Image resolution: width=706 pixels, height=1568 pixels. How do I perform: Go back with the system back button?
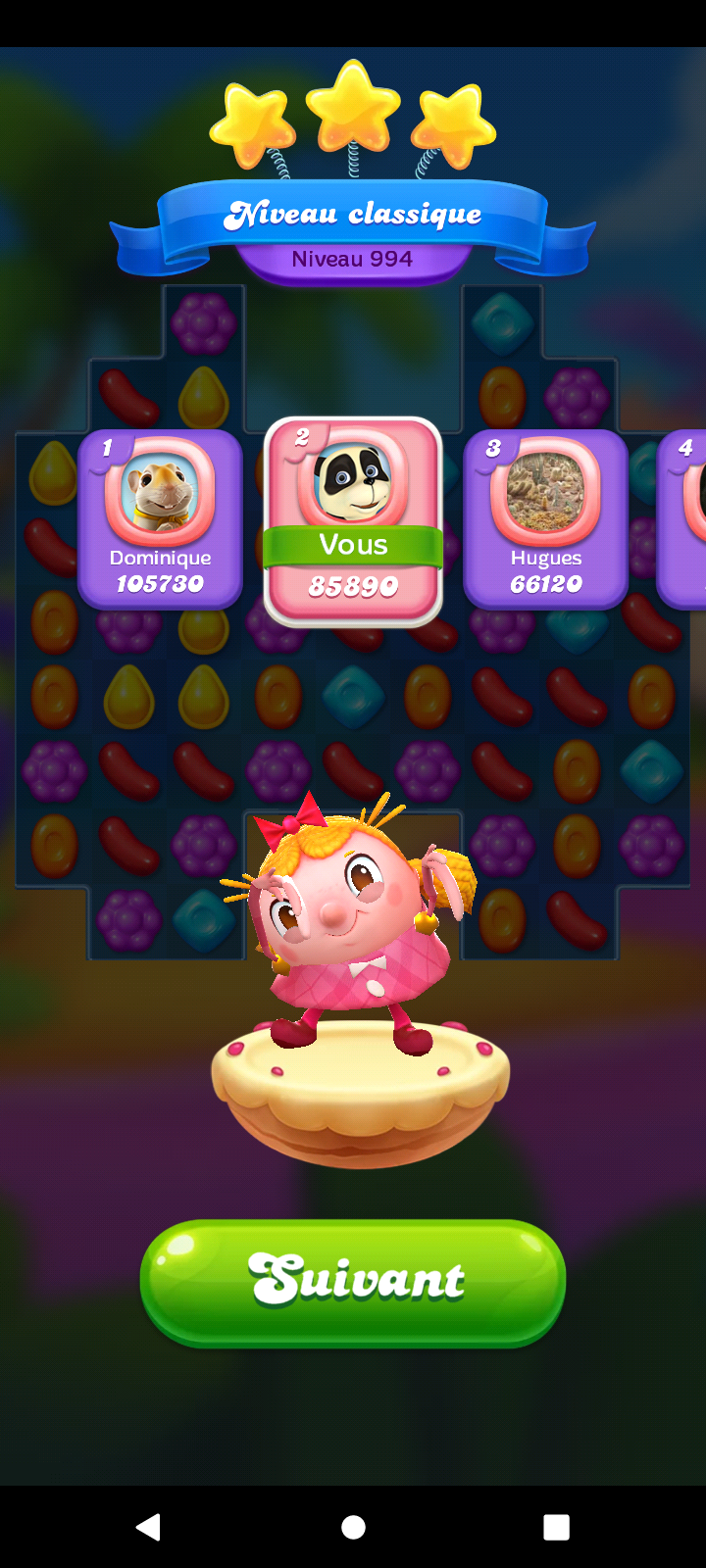click(149, 1527)
